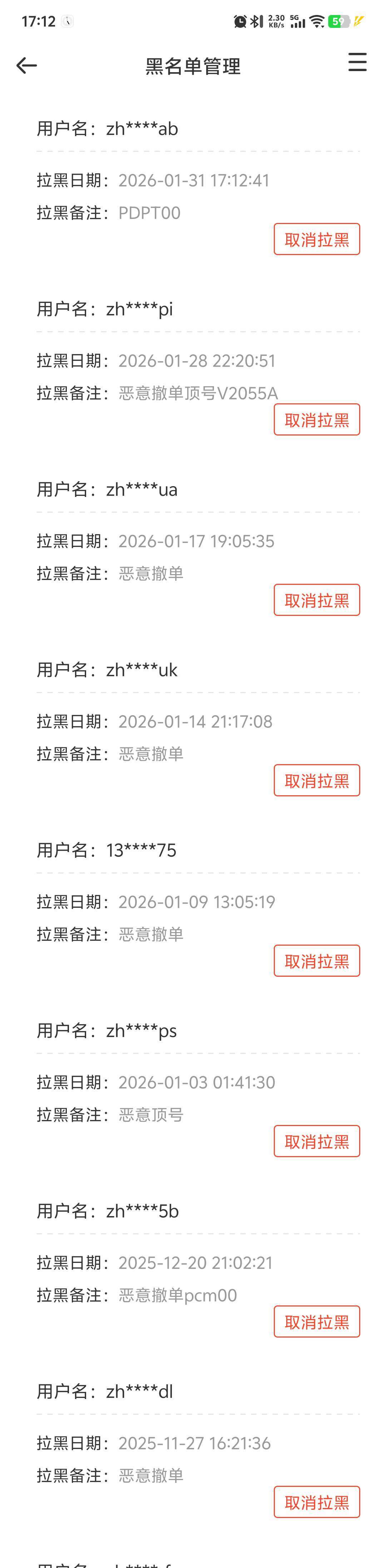
Task: Cancel the block on zh****uk
Action: (x=317, y=780)
